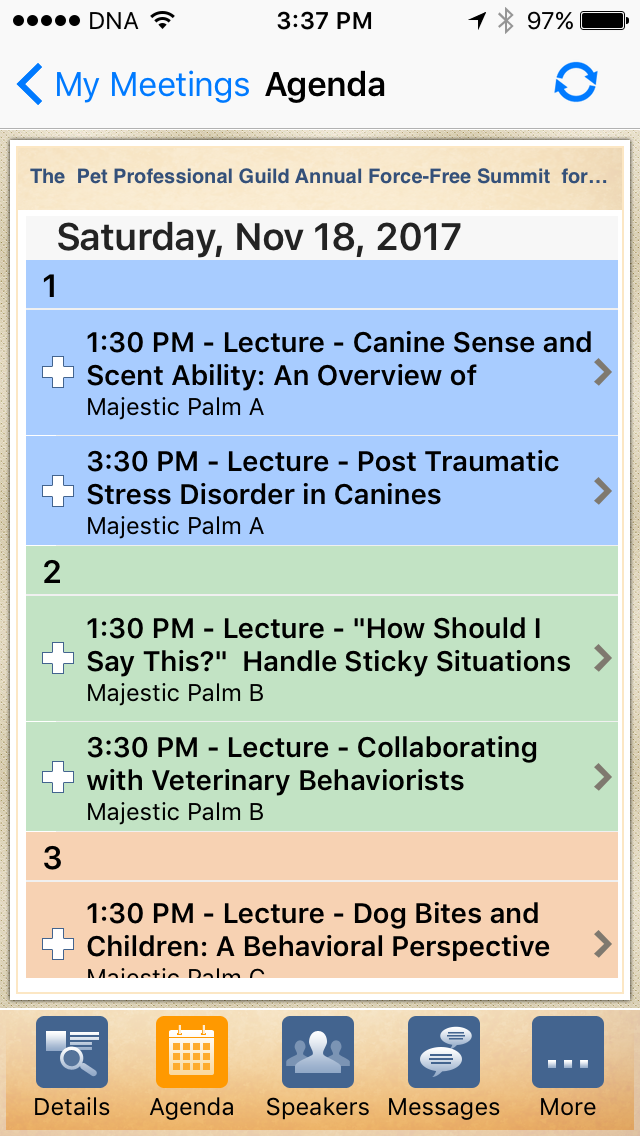Add Canine Sense lecture via plus icon

pyautogui.click(x=58, y=373)
